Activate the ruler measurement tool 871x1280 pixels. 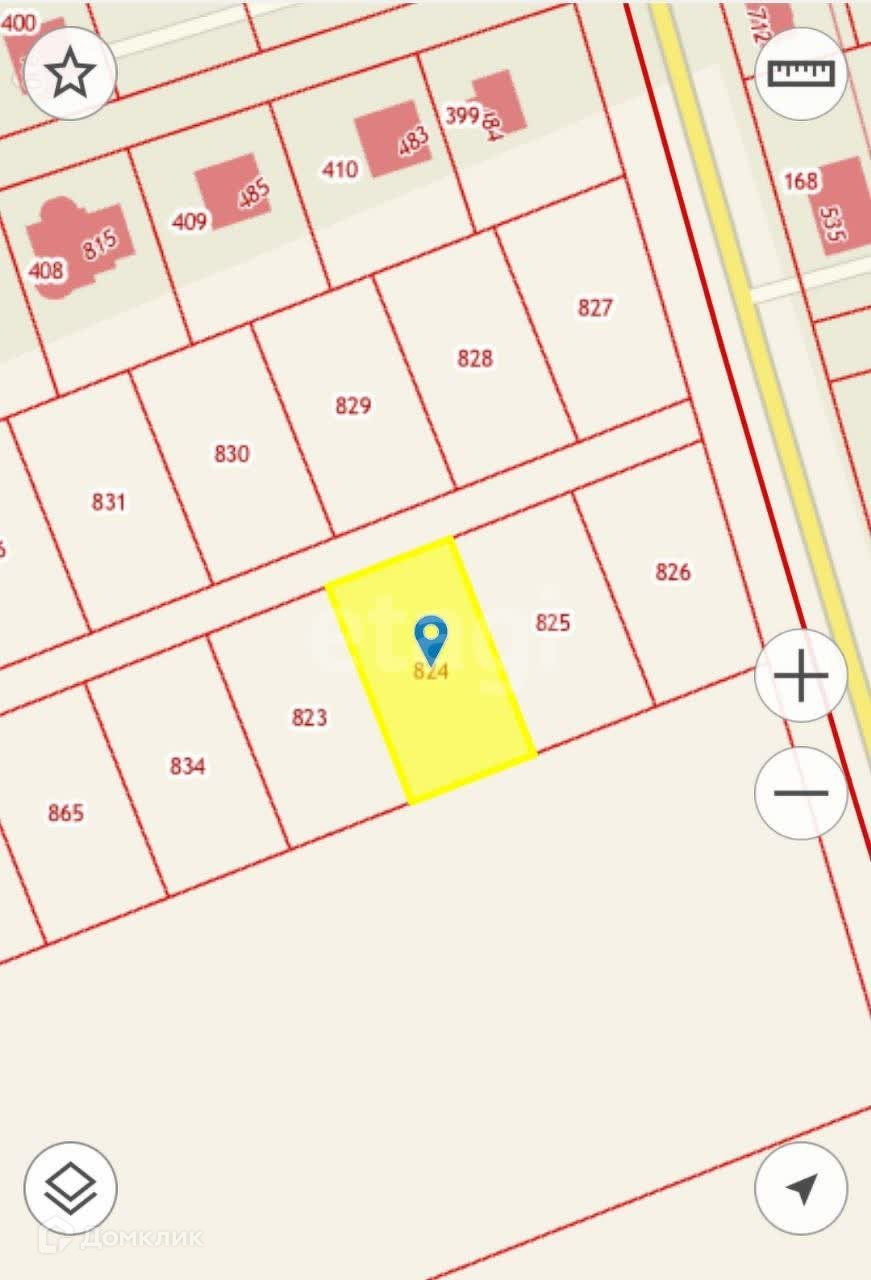800,74
